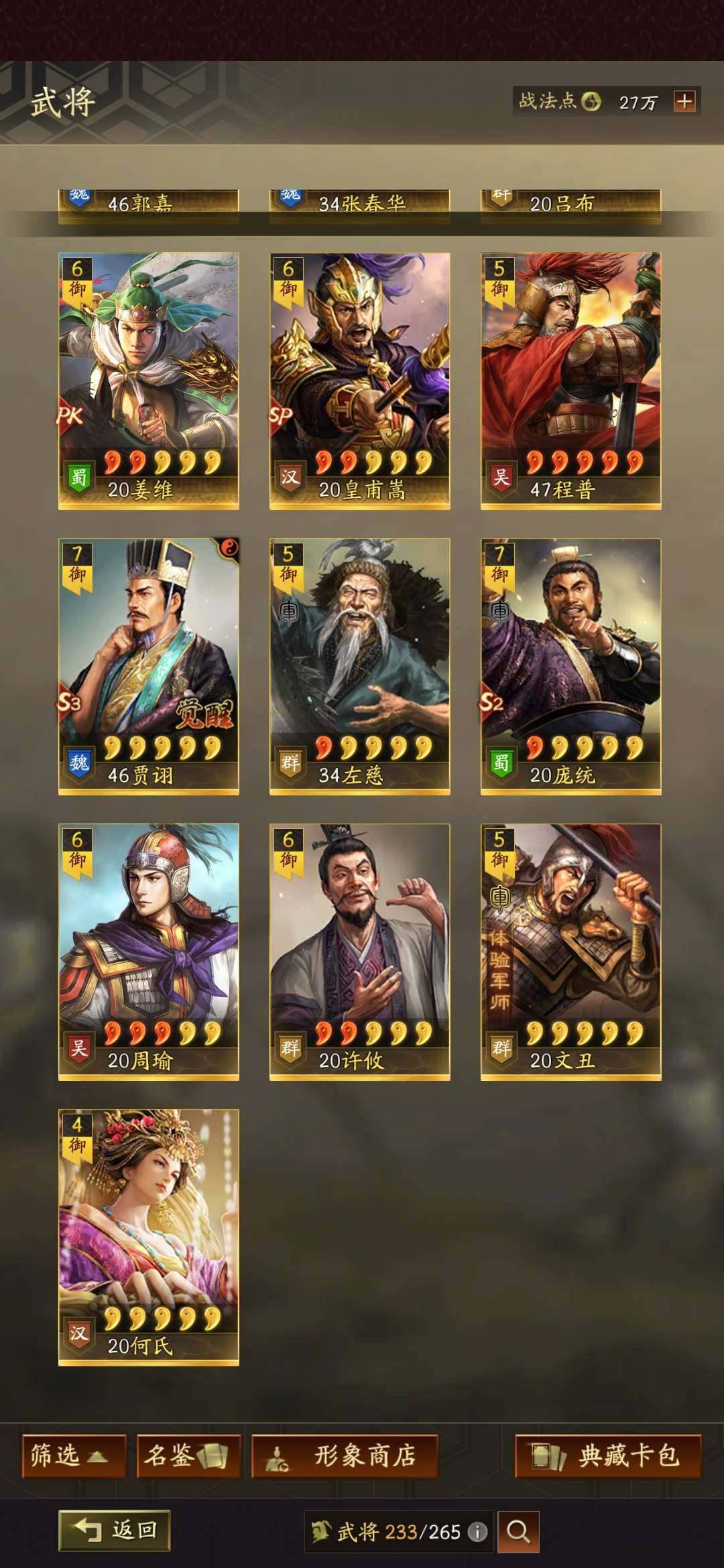Show info about the 武将 233/265 limit
724x1568 pixels.
477,1532
